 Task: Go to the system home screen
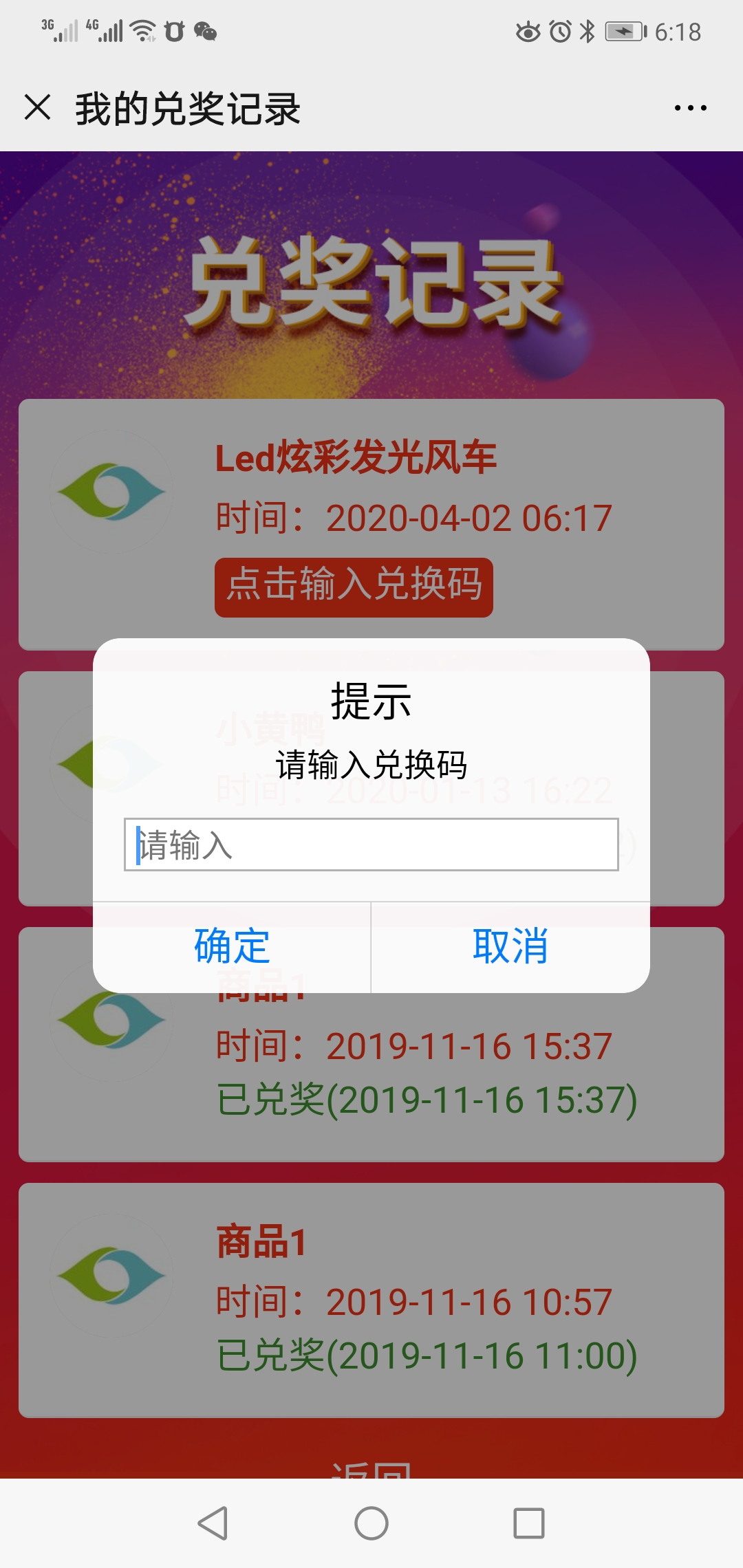(371, 1523)
